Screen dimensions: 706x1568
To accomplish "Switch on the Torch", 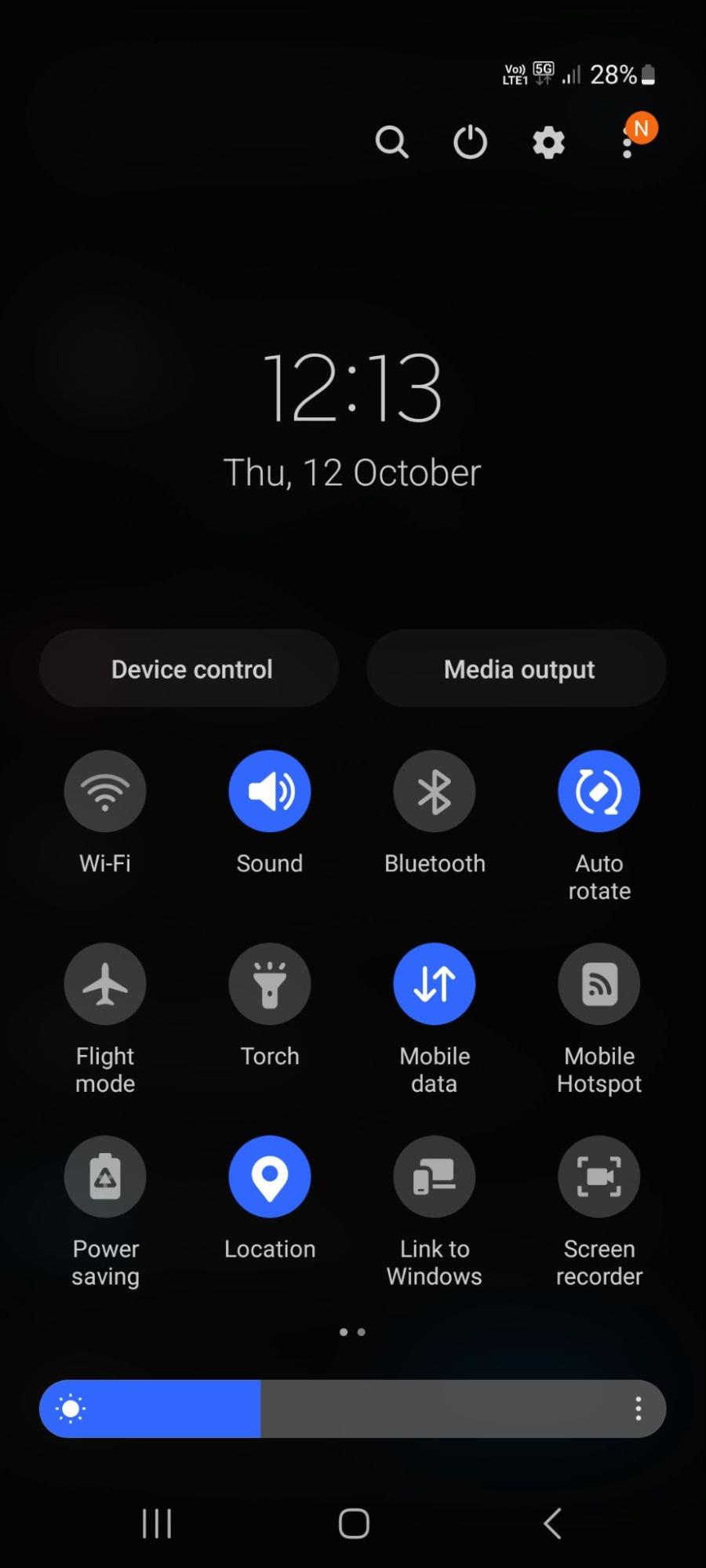I will pos(270,984).
